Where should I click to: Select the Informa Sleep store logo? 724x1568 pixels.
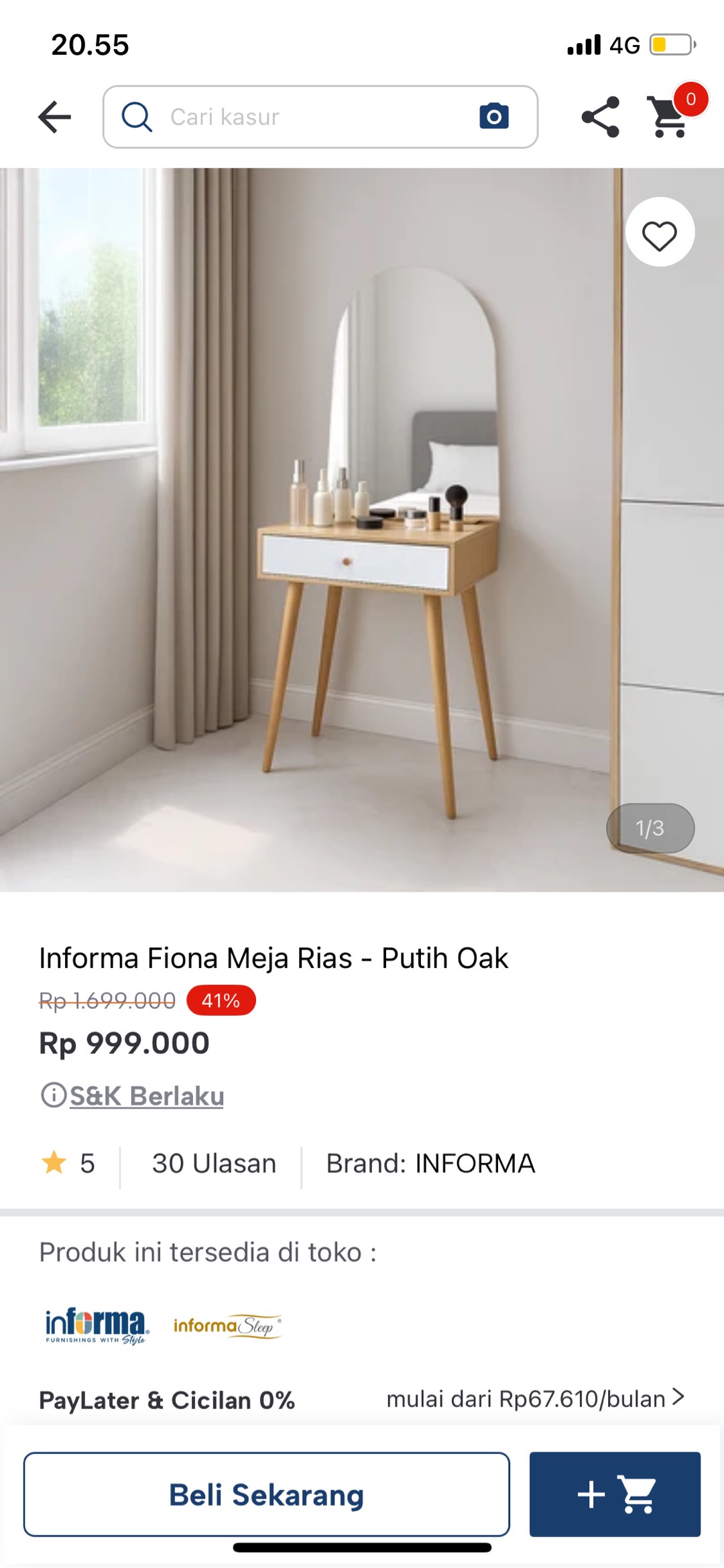[227, 1326]
